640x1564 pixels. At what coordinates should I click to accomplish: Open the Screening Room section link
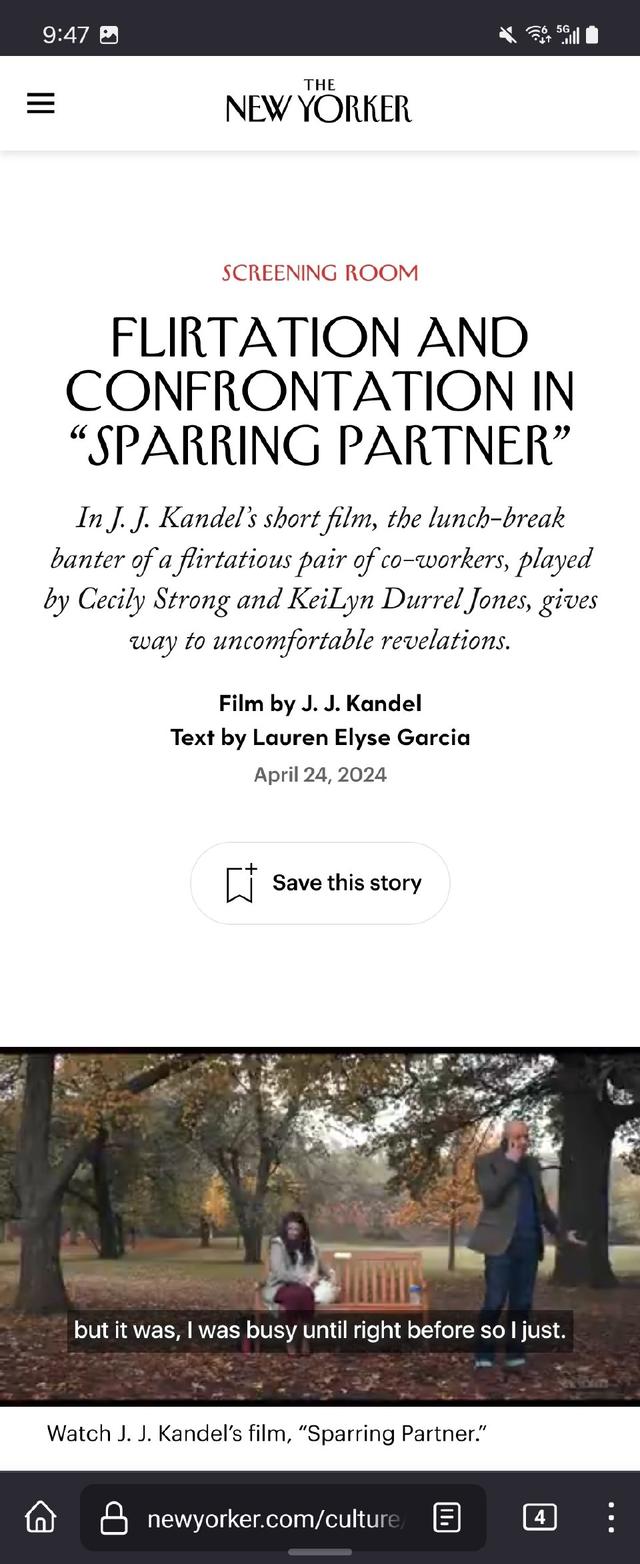(x=320, y=273)
